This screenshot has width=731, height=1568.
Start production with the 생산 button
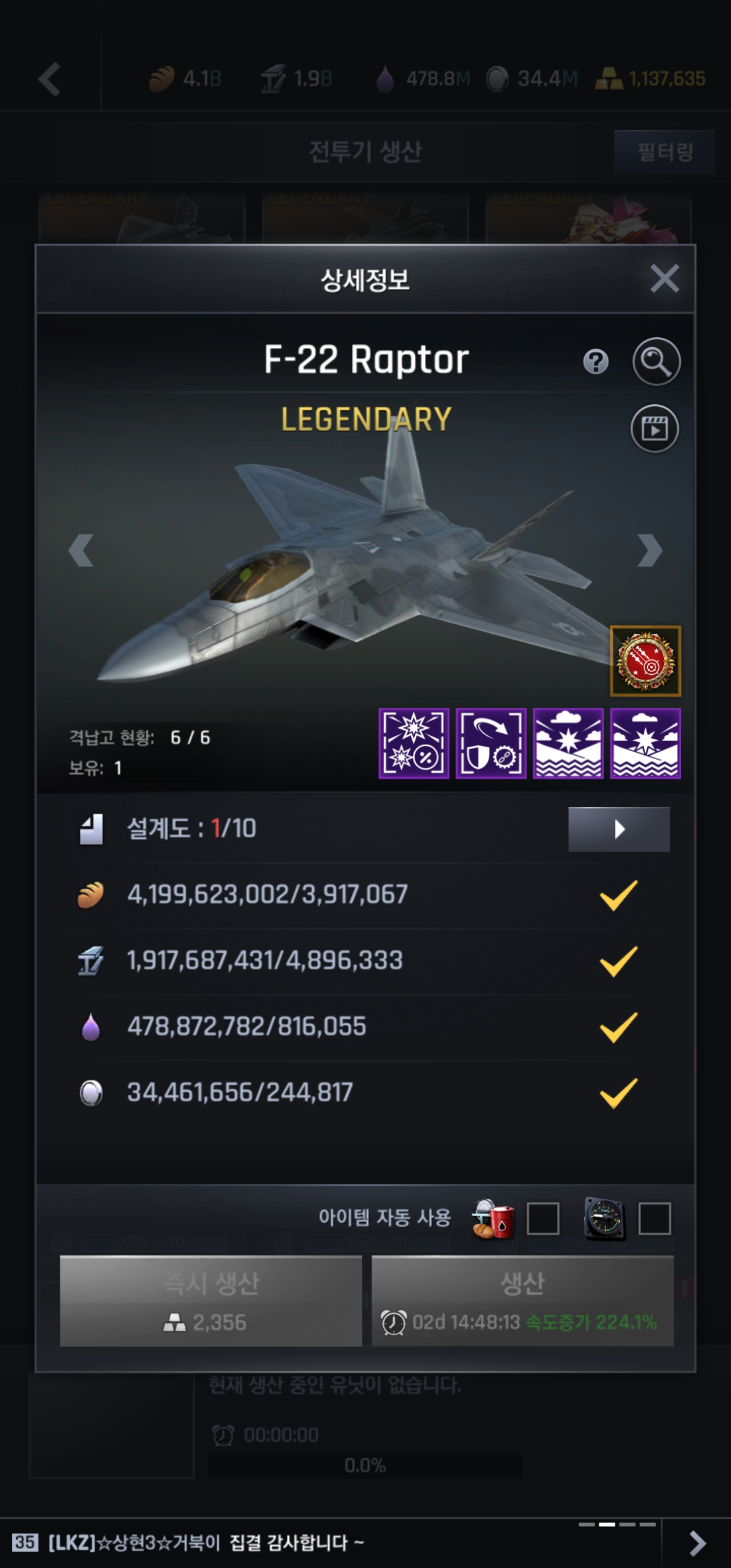[522, 1301]
